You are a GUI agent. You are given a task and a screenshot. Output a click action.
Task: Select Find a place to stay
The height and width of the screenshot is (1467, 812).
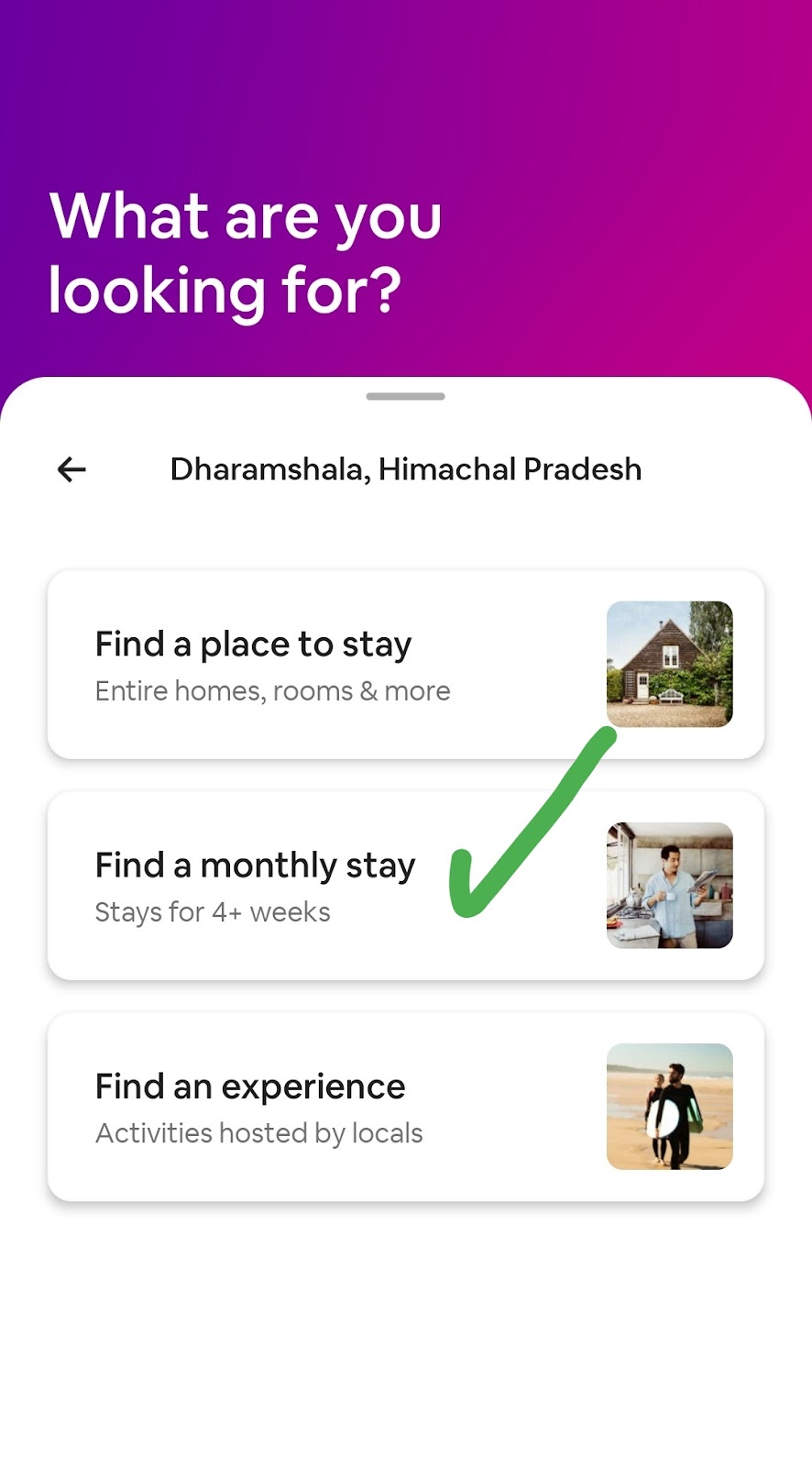coord(405,665)
